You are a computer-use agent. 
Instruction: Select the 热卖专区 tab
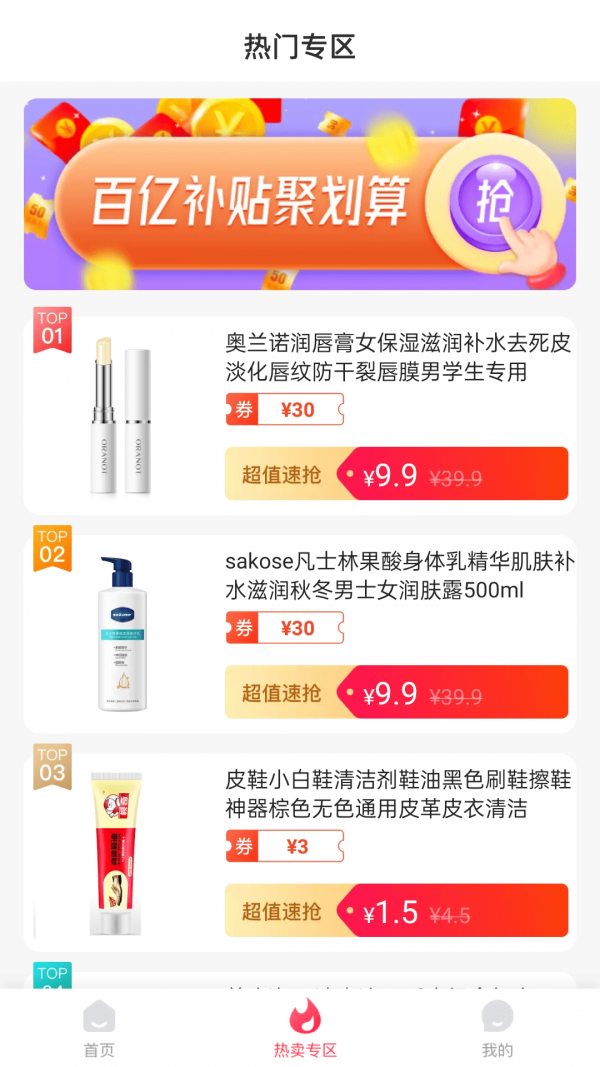(305, 1028)
